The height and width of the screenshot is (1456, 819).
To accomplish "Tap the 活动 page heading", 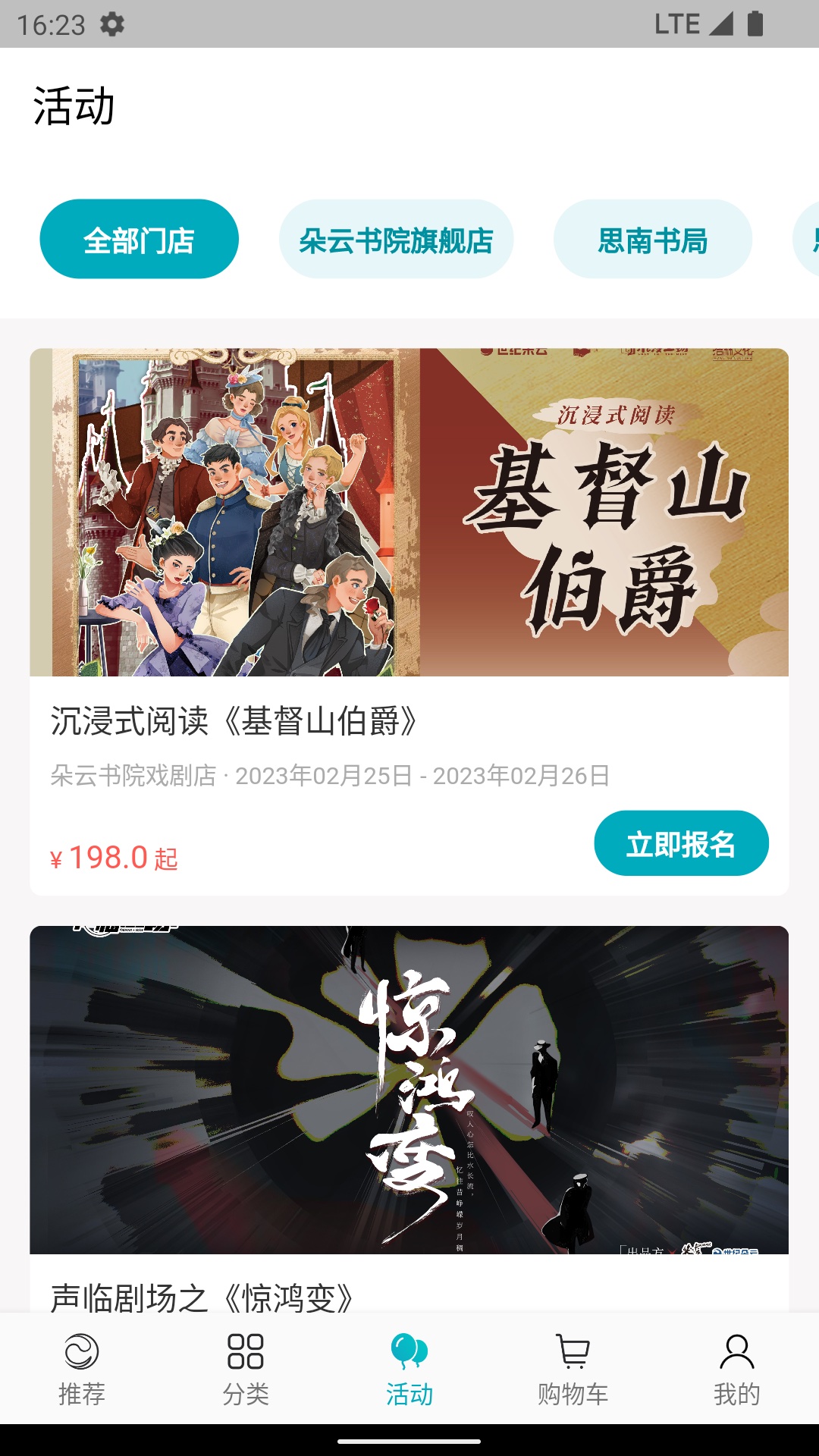I will pos(73,107).
